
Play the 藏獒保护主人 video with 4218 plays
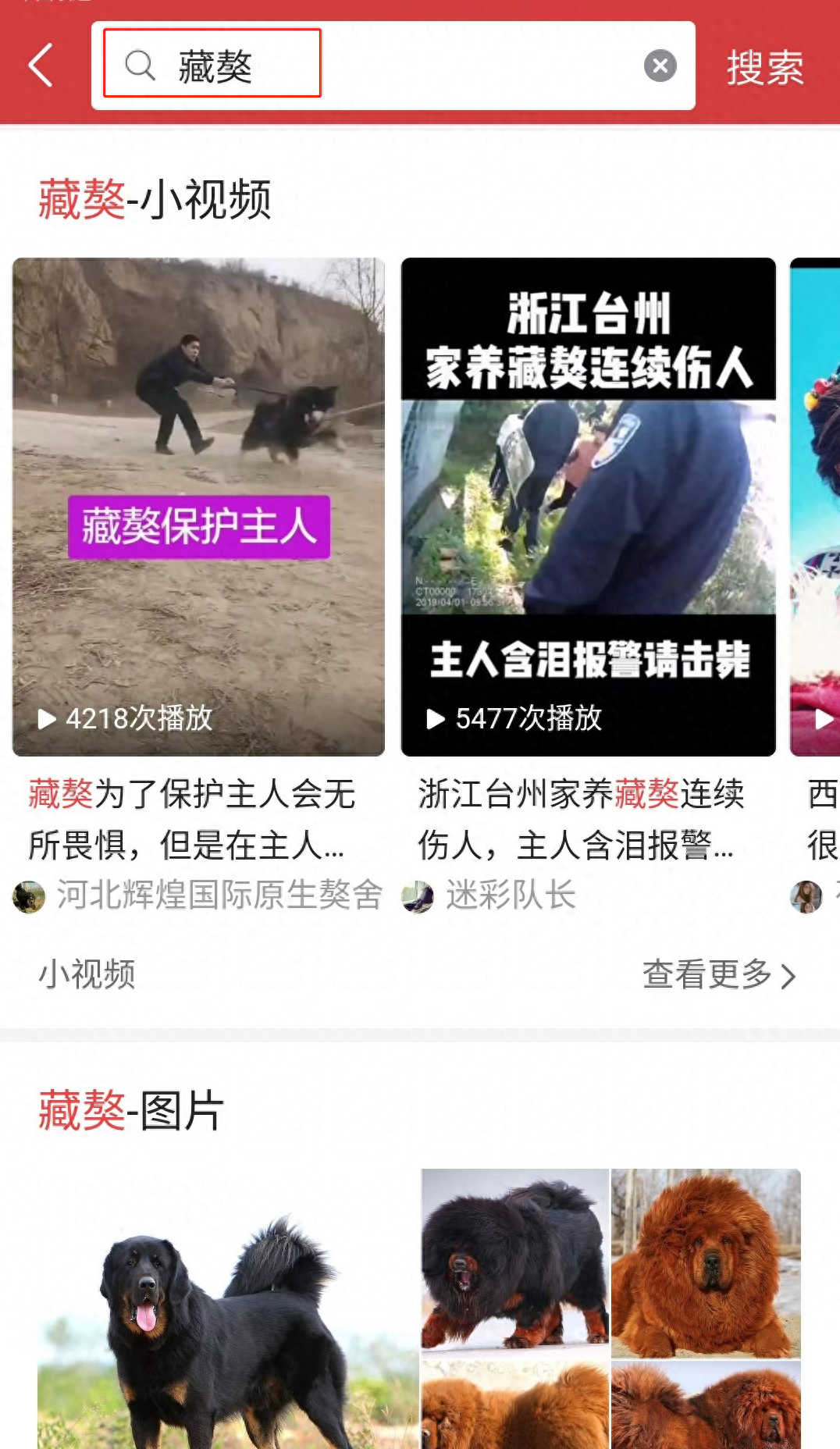198,506
